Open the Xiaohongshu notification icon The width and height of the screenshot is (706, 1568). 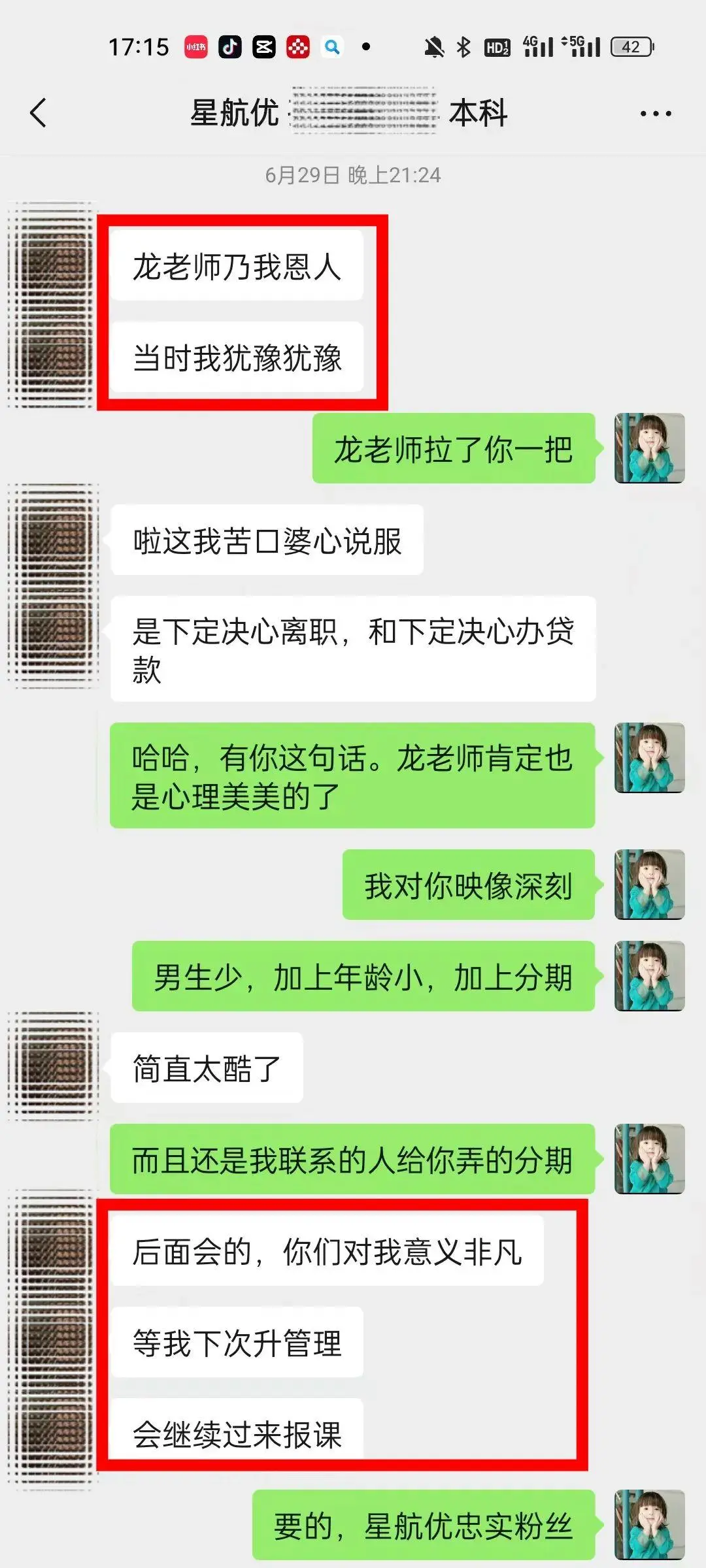coord(197,47)
